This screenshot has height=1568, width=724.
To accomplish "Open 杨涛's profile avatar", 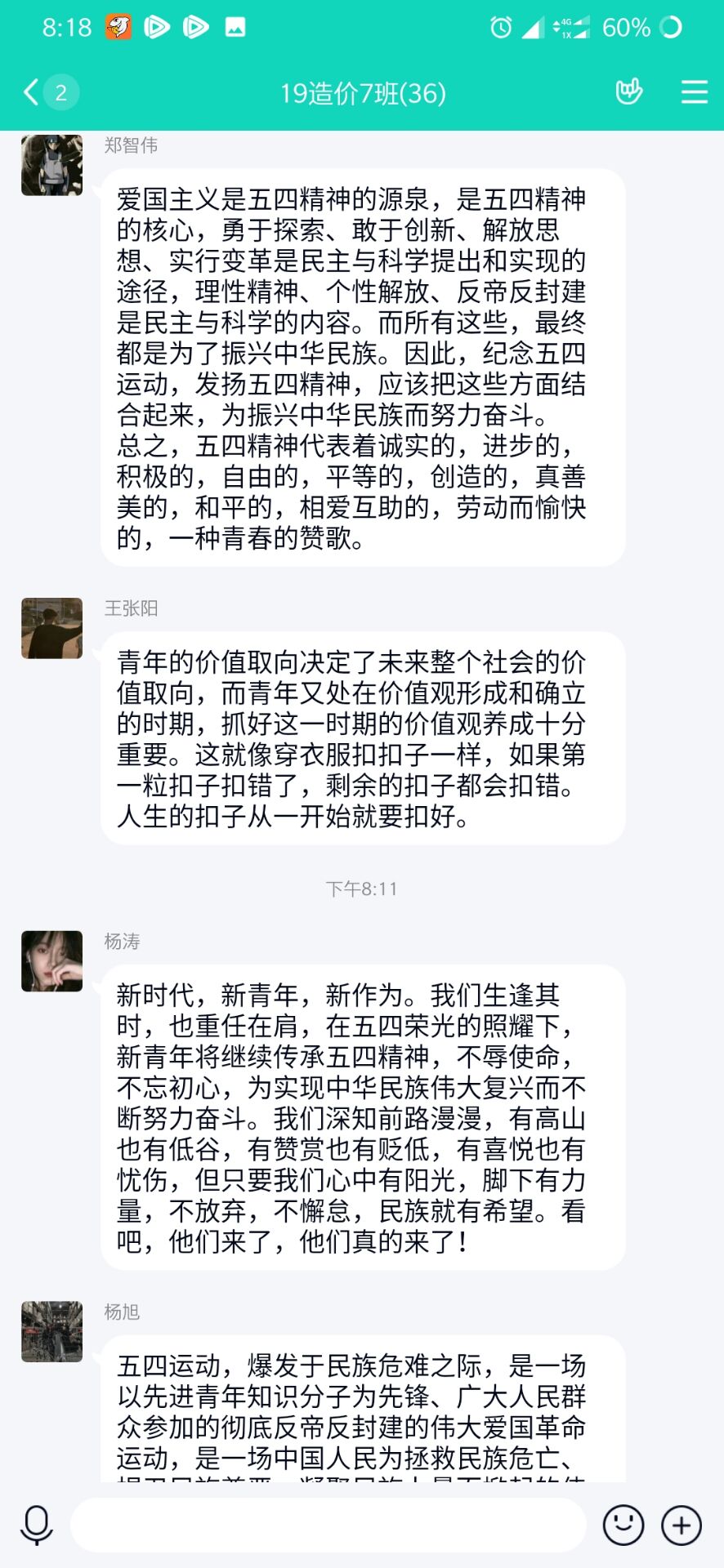I will click(x=51, y=961).
